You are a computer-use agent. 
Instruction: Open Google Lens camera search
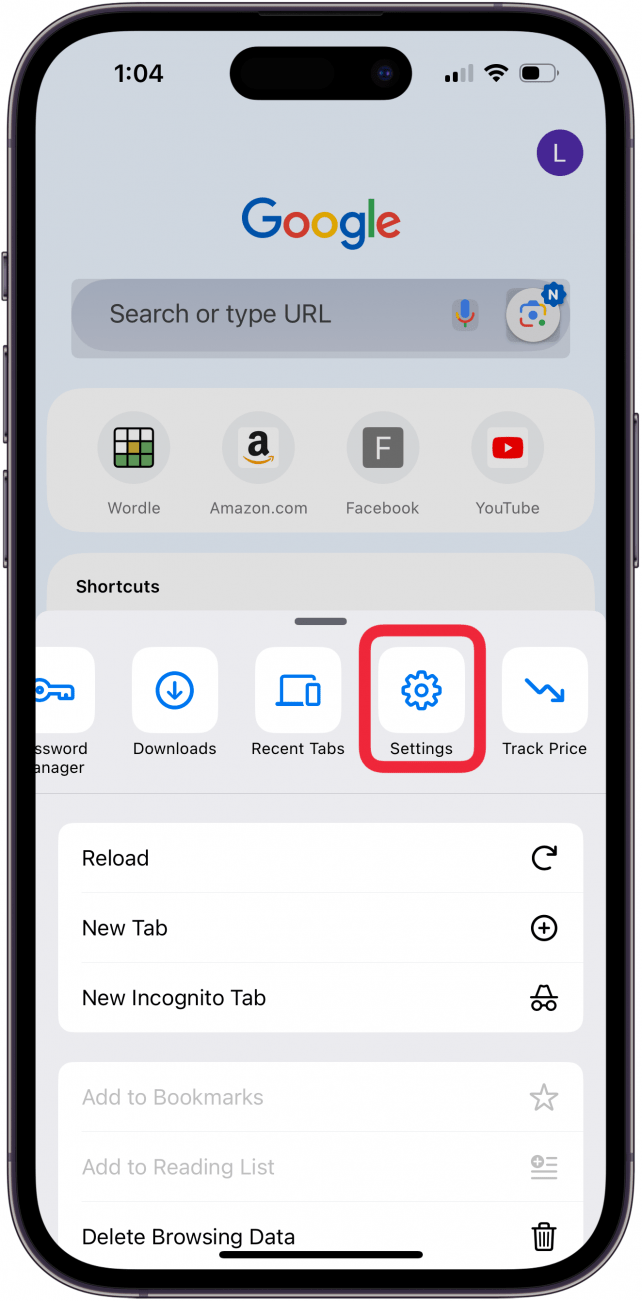pos(533,315)
